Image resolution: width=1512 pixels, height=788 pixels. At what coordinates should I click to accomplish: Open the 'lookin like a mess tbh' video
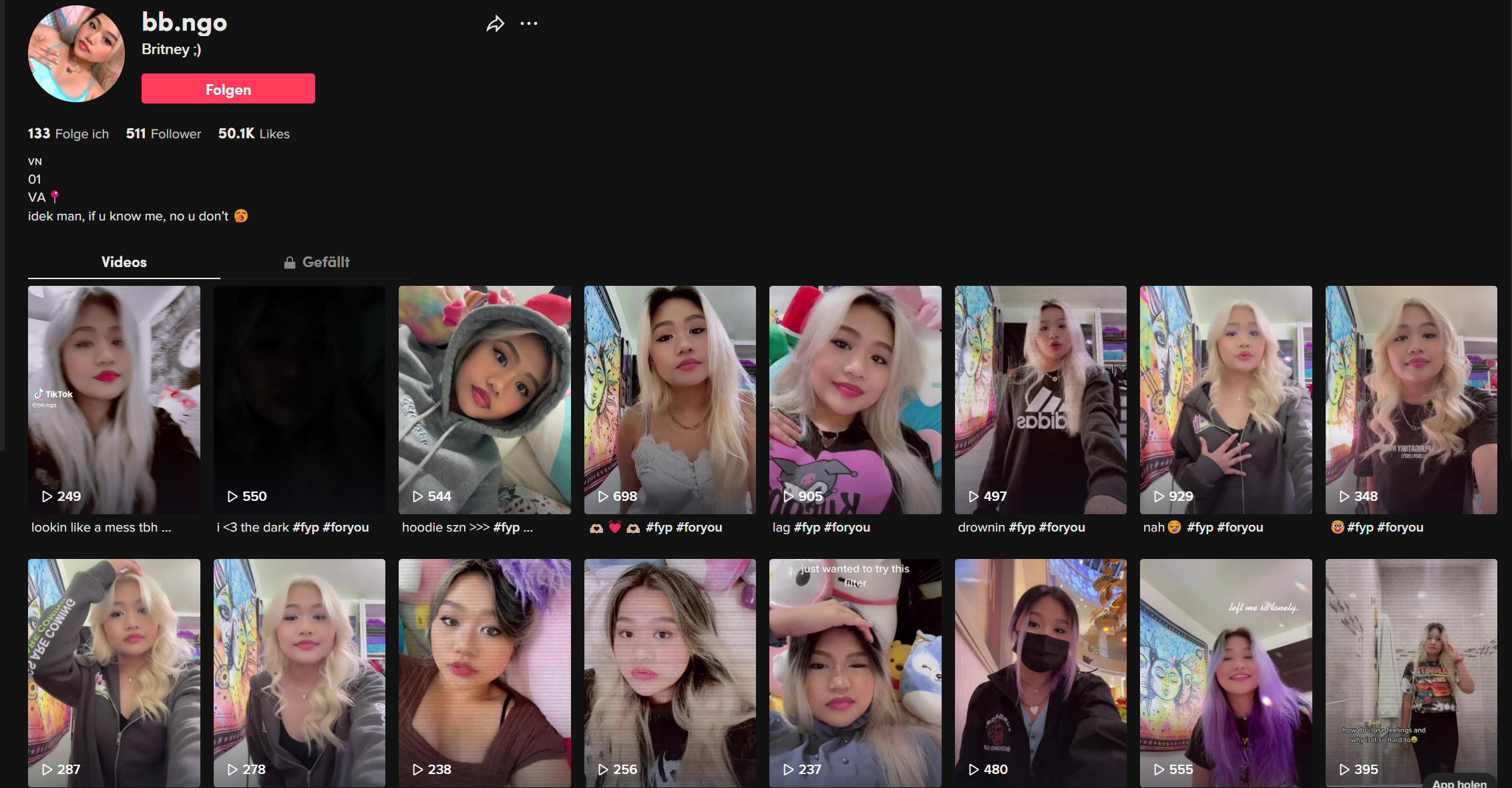pos(114,399)
